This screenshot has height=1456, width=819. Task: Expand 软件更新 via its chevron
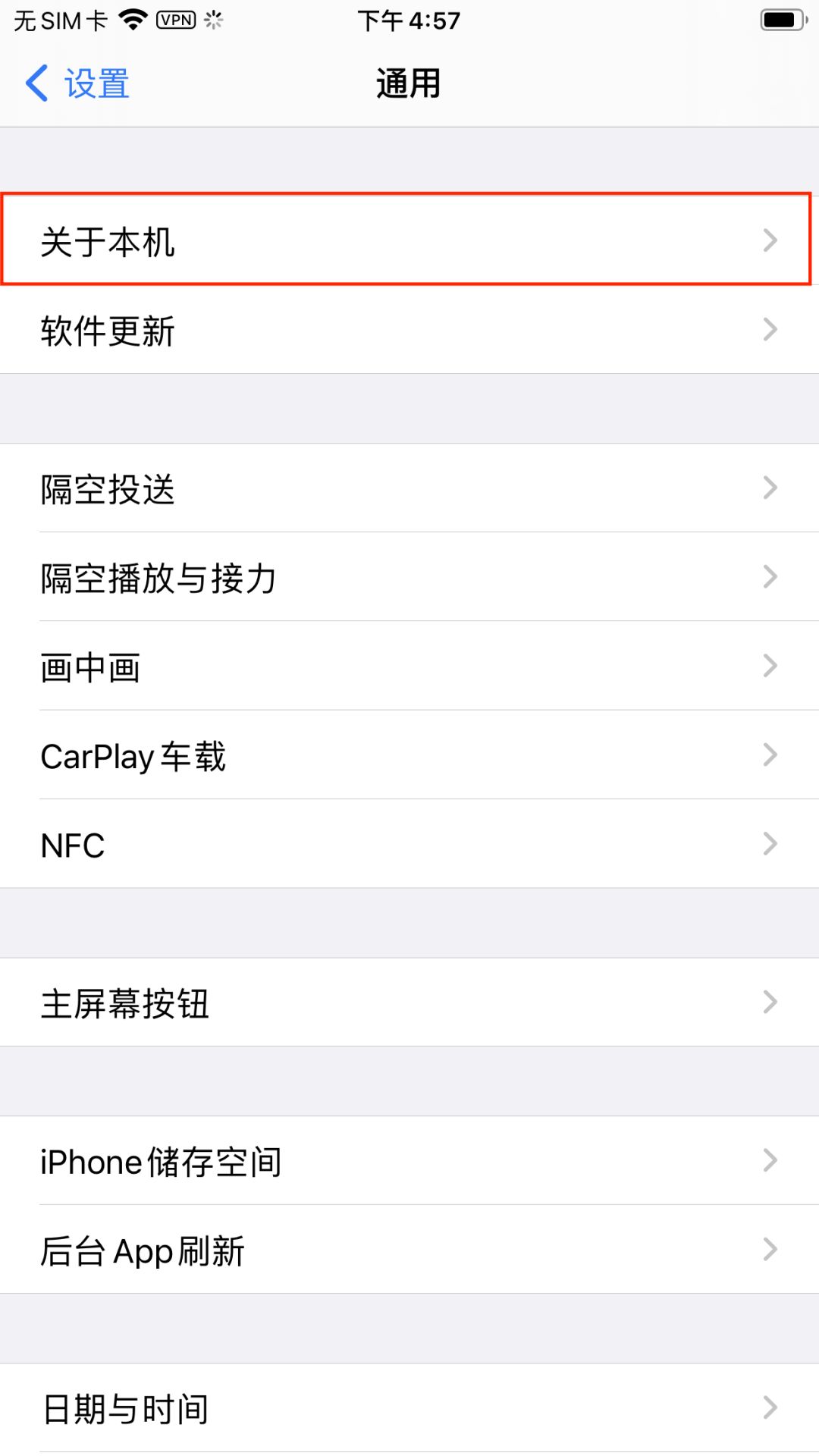(771, 330)
